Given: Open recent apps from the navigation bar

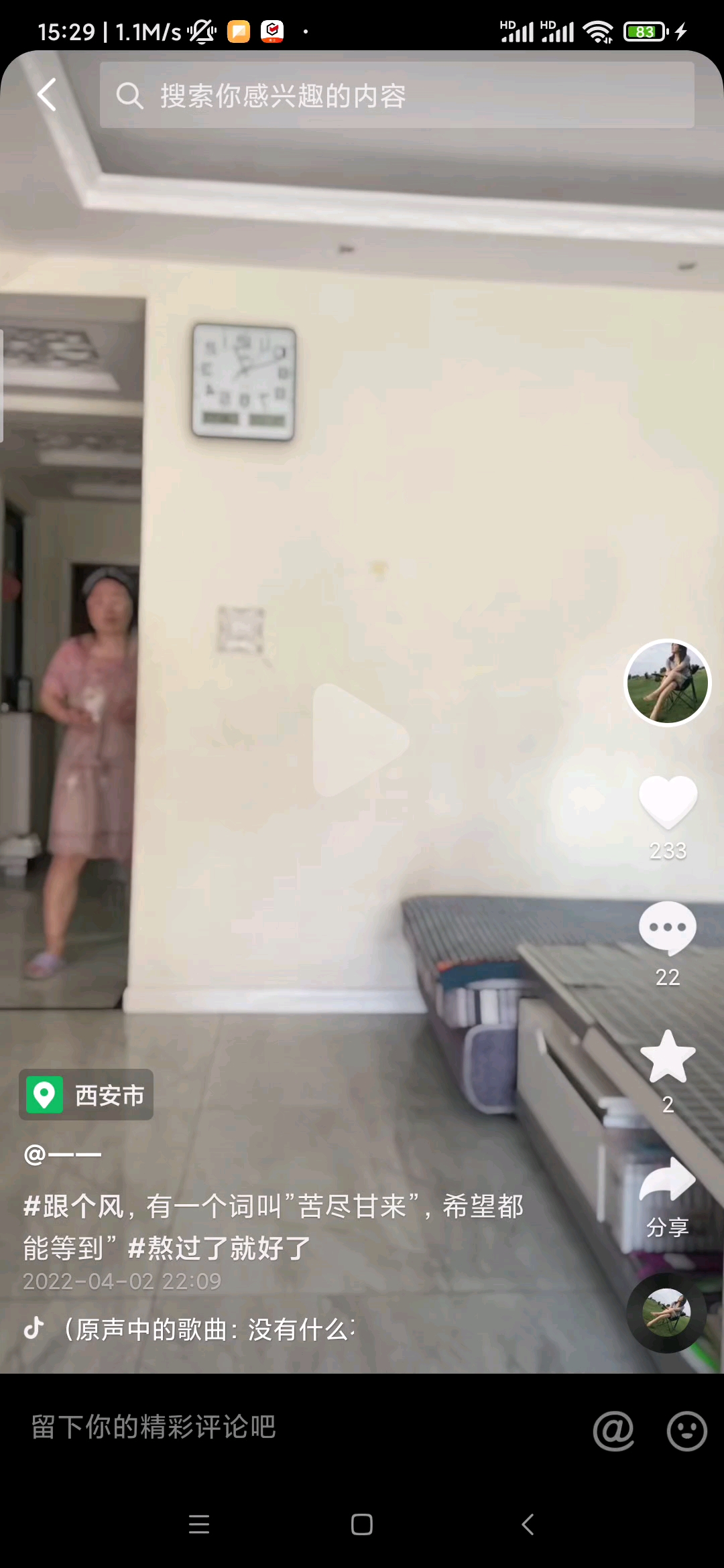Looking at the screenshot, I should click(x=199, y=1524).
